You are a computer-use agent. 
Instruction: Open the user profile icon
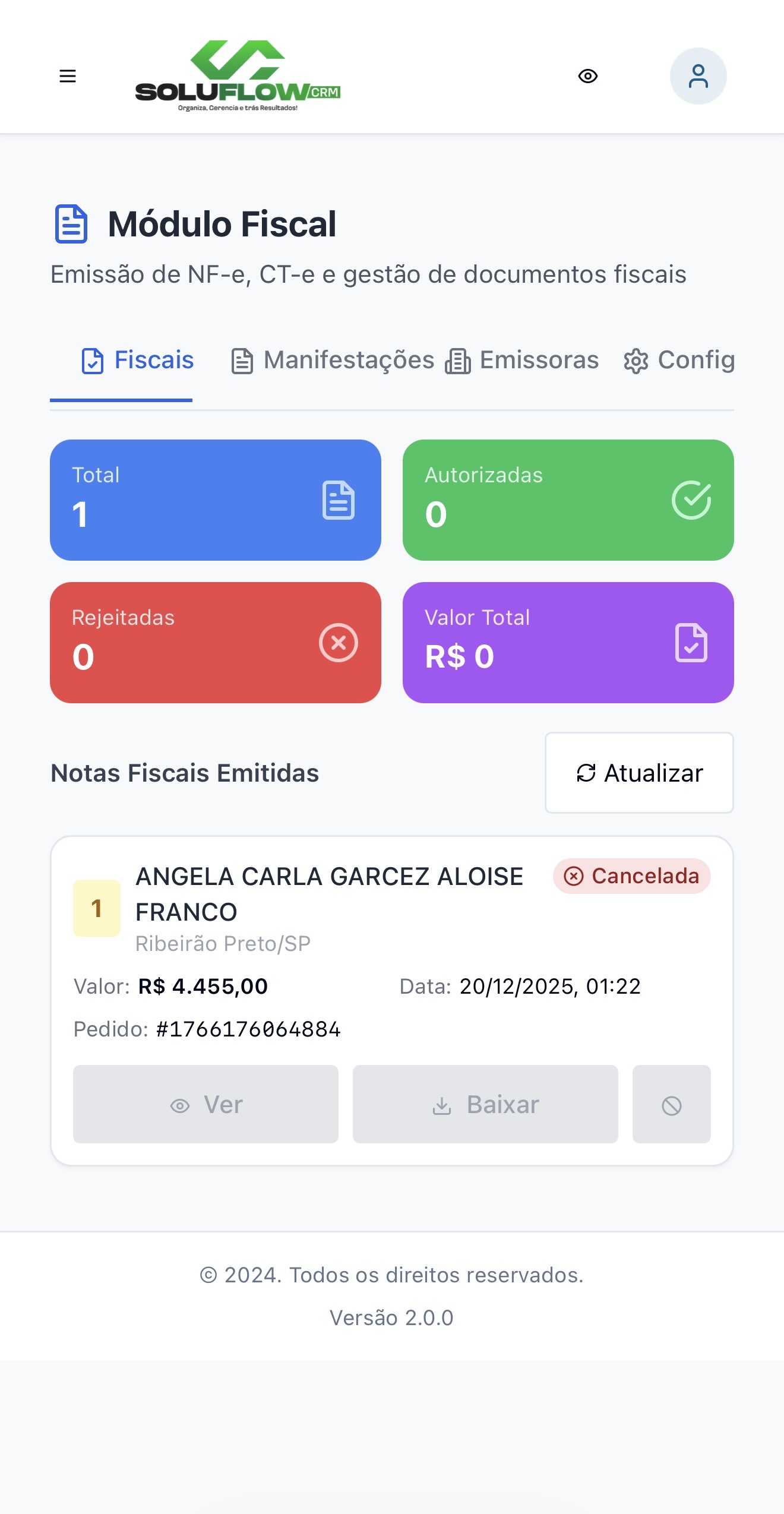(x=698, y=75)
